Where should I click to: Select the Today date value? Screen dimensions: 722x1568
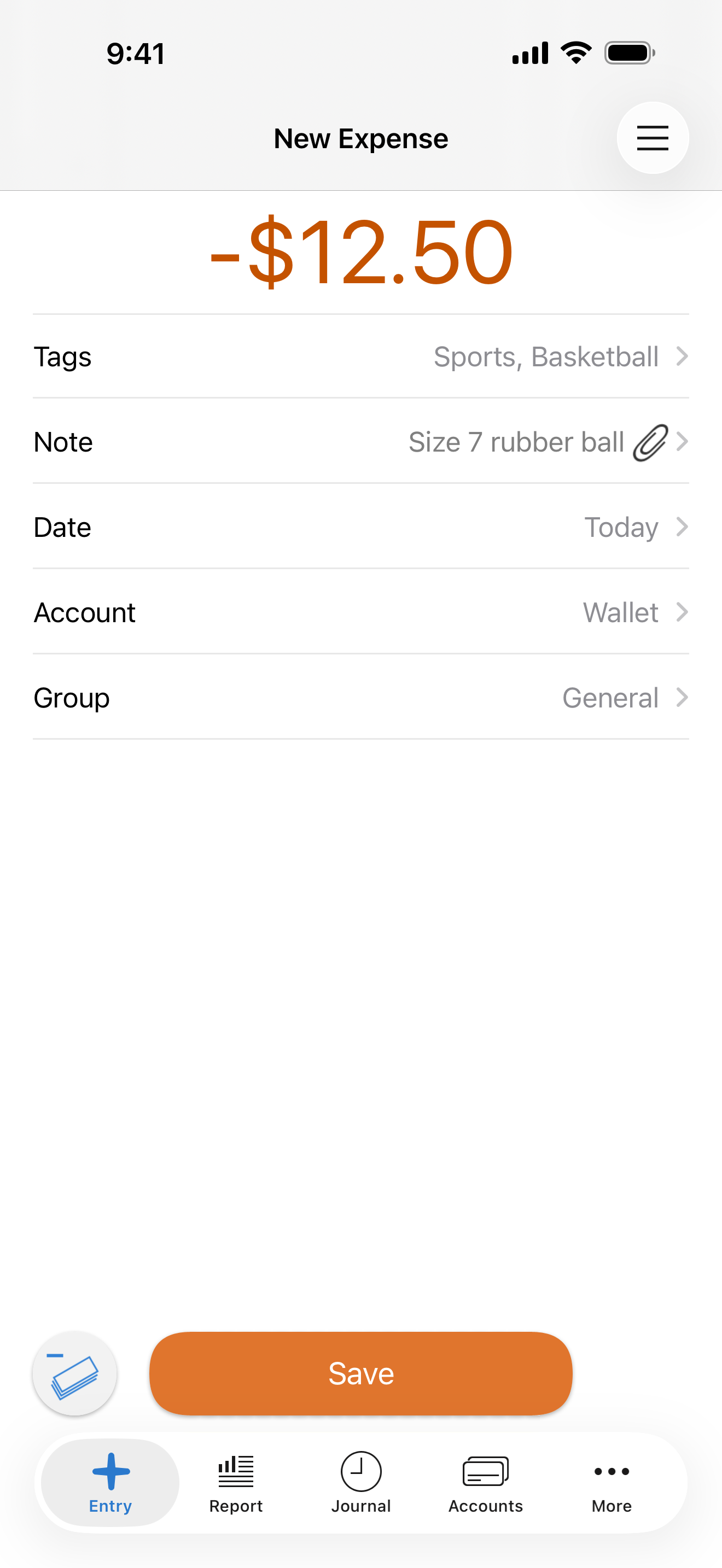click(x=621, y=527)
